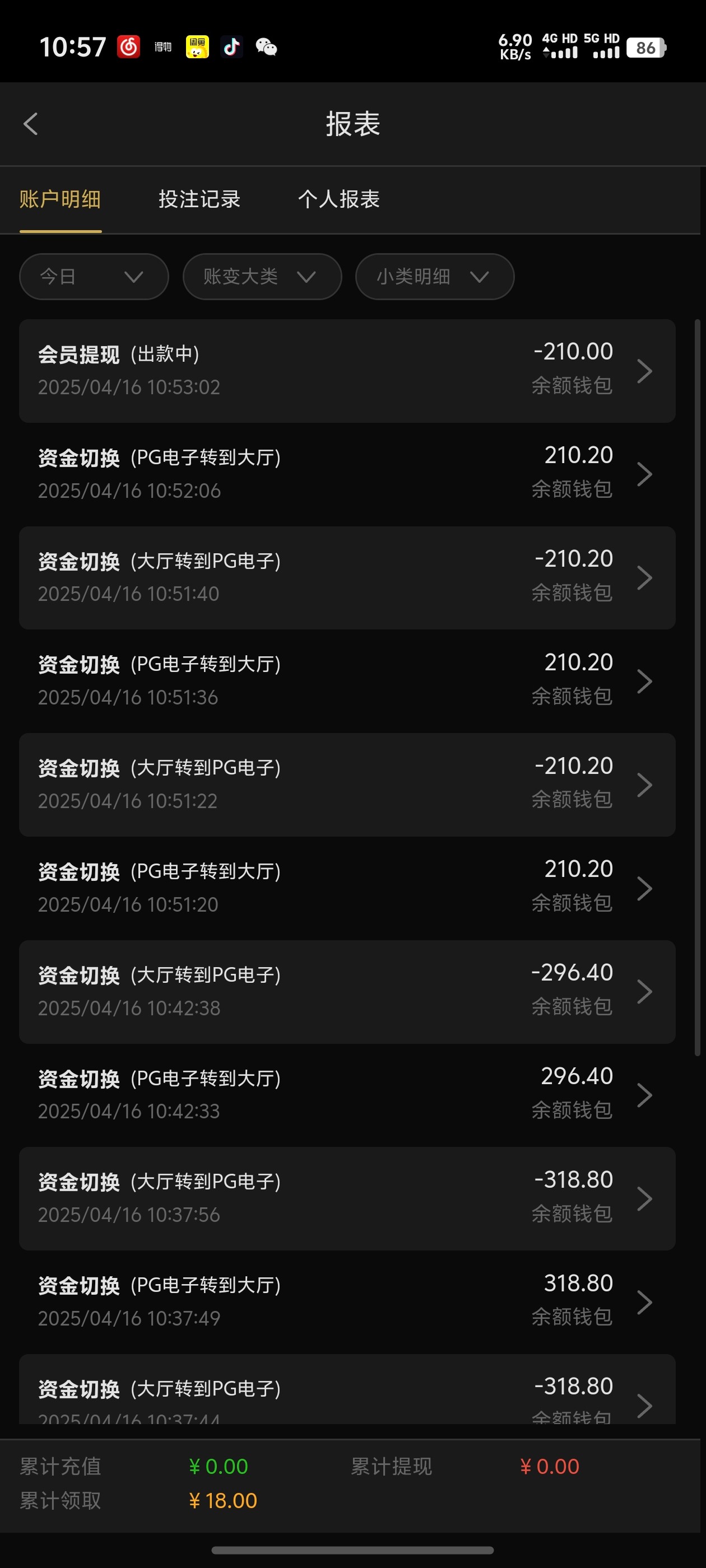Open the 318.80 record at 10:37:49
This screenshot has height=1568, width=706.
pyautogui.click(x=347, y=1302)
